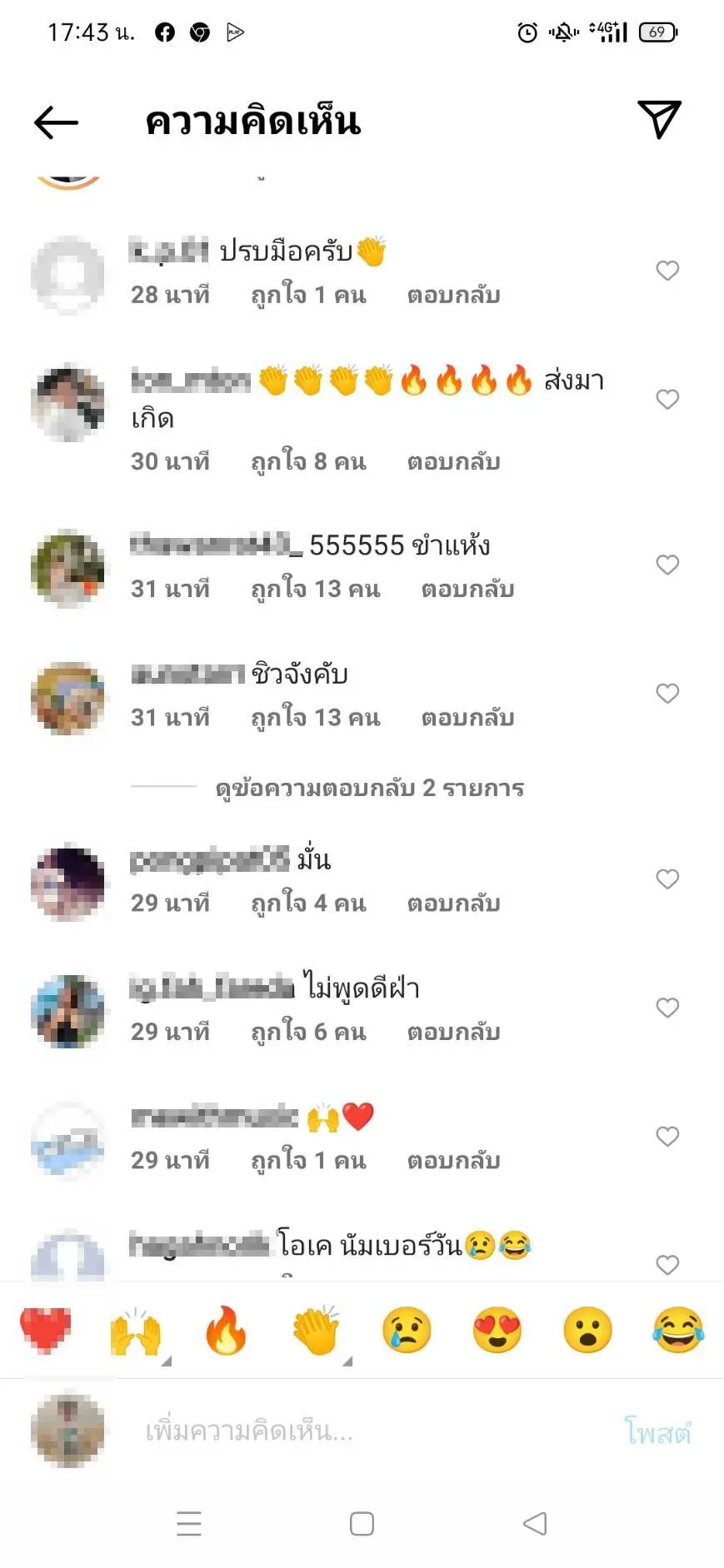Open profile picture of "ชิวจังคับ" commenter
Viewport: 724px width, 1568px height.
[x=68, y=698]
